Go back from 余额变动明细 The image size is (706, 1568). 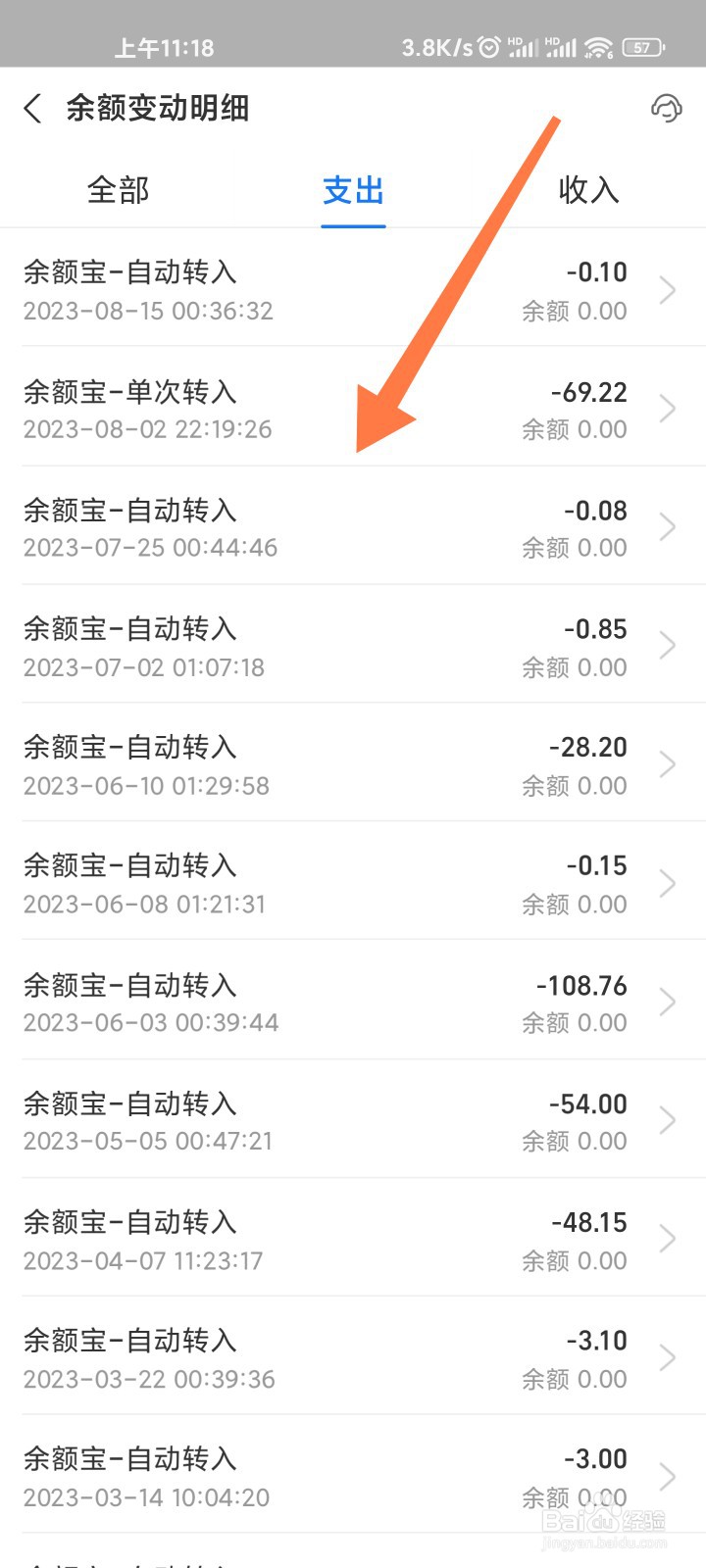[x=33, y=108]
